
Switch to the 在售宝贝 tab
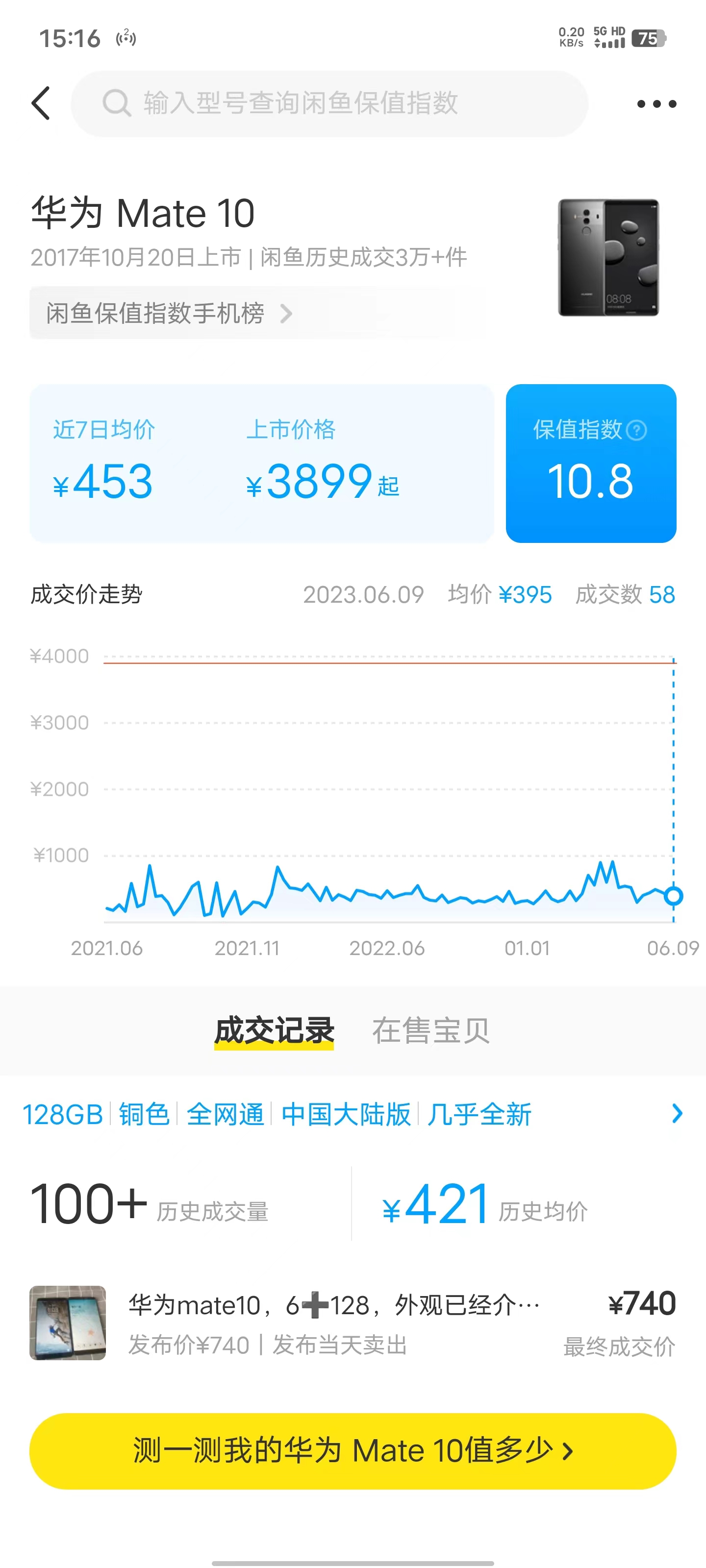click(x=430, y=1030)
